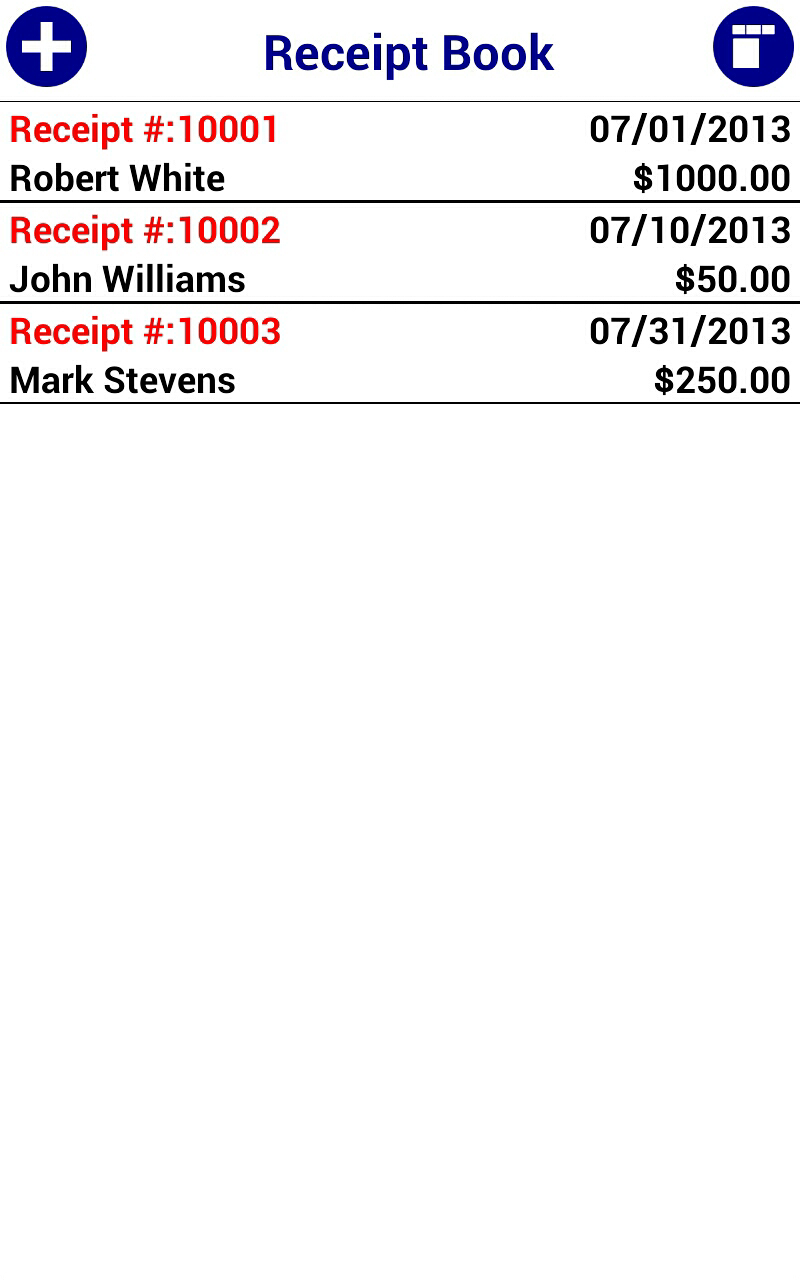Screen dimensions: 800x1280
Task: Open receipt #10003 for Mark Stevens
Action: coord(400,355)
